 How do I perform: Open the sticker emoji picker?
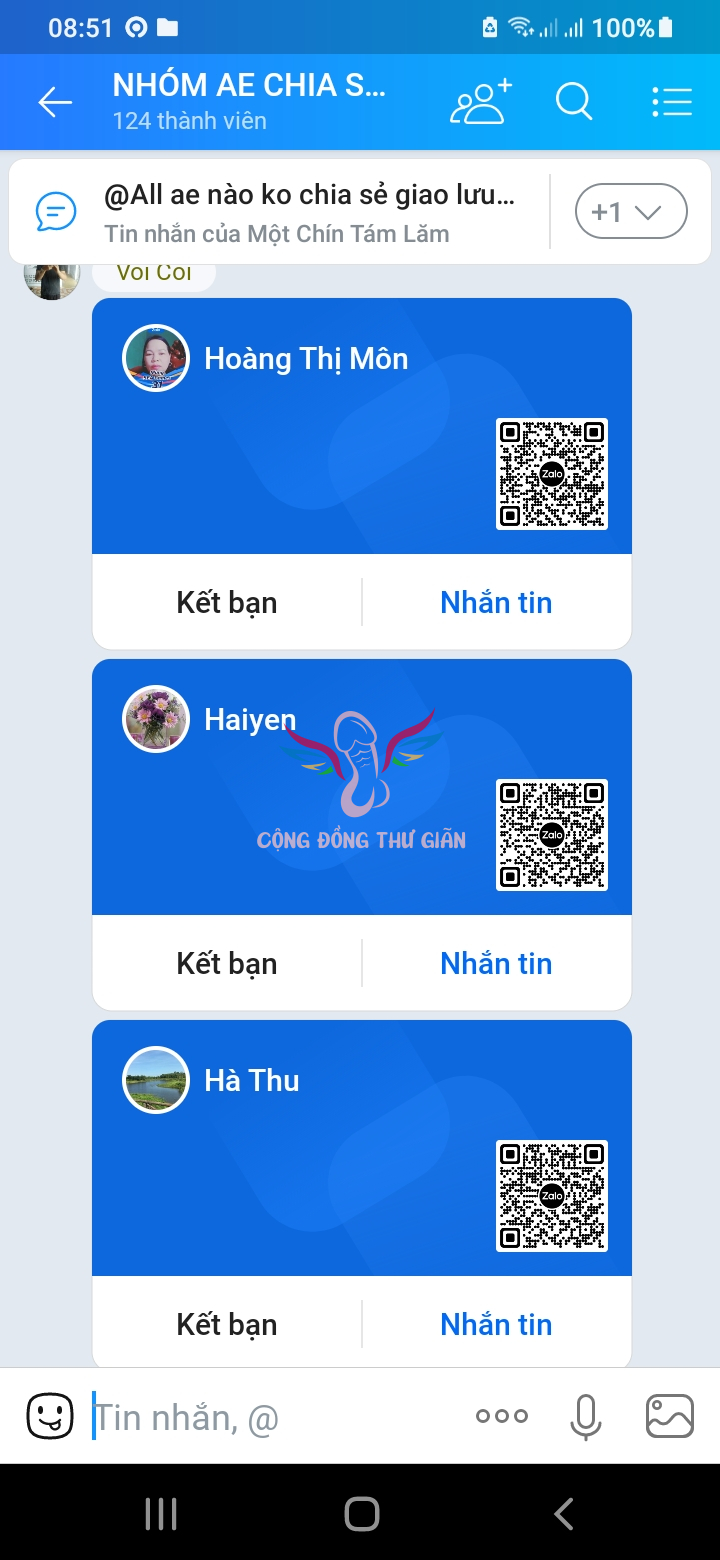50,1416
